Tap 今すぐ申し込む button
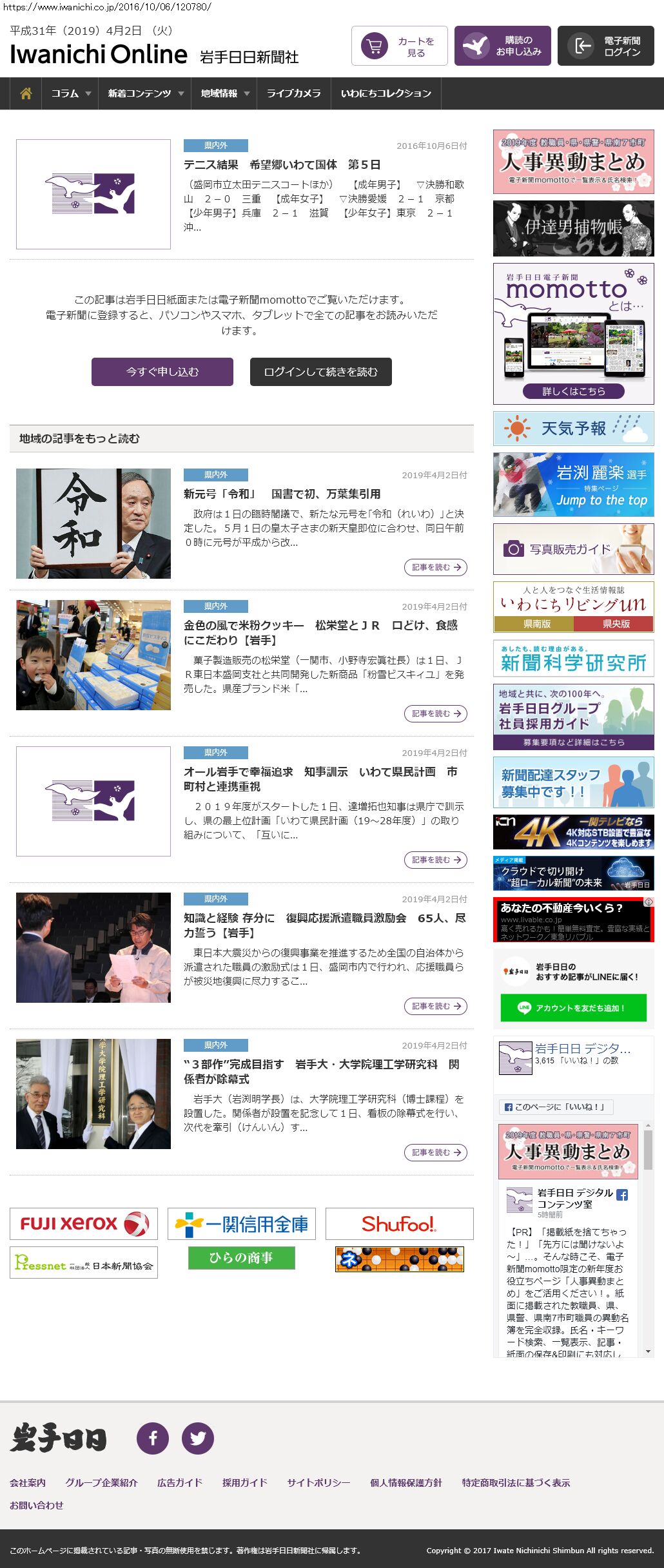This screenshot has width=664, height=1568. (162, 372)
